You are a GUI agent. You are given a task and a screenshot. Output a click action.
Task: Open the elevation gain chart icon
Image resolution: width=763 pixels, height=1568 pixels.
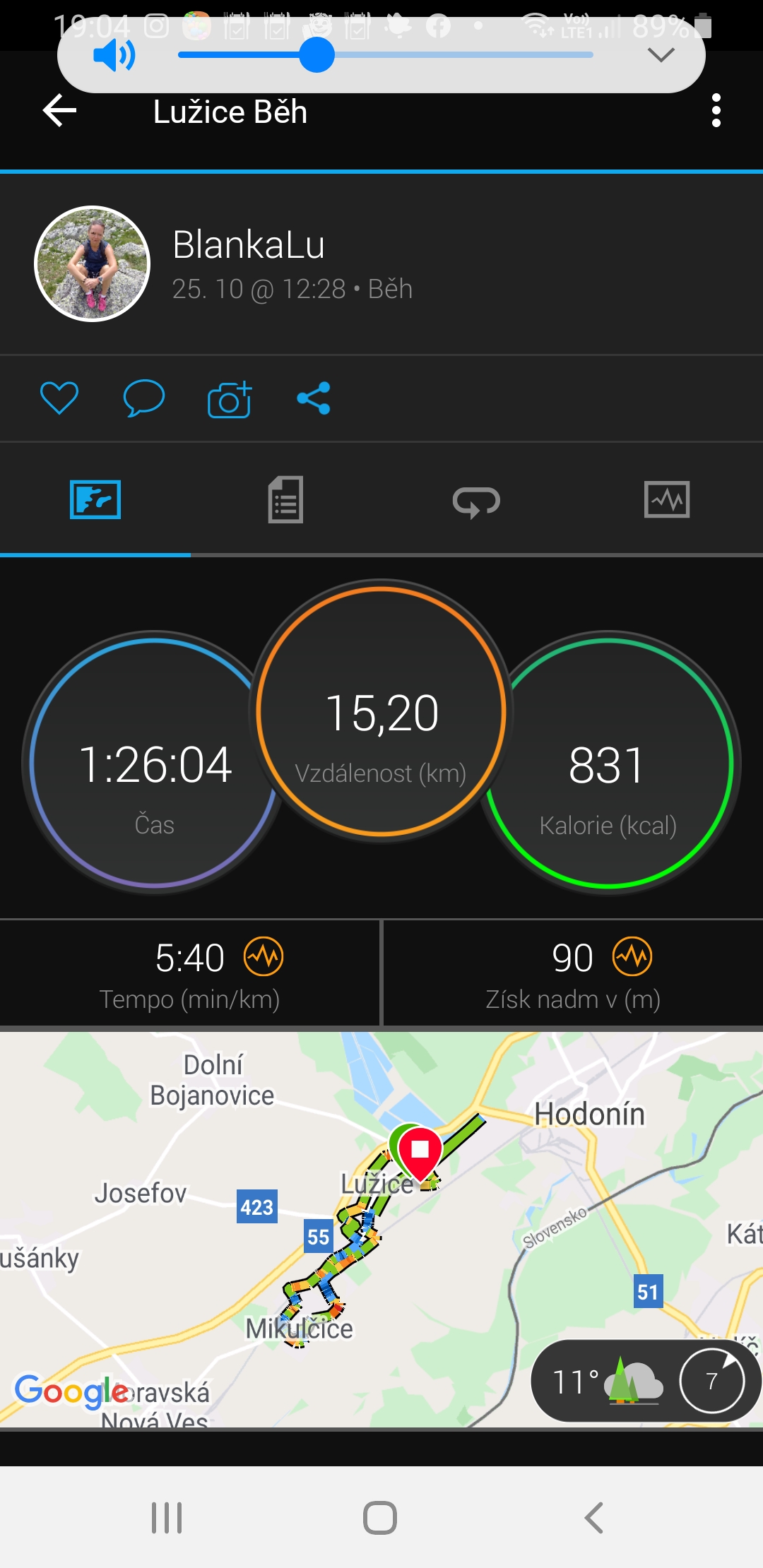point(632,957)
